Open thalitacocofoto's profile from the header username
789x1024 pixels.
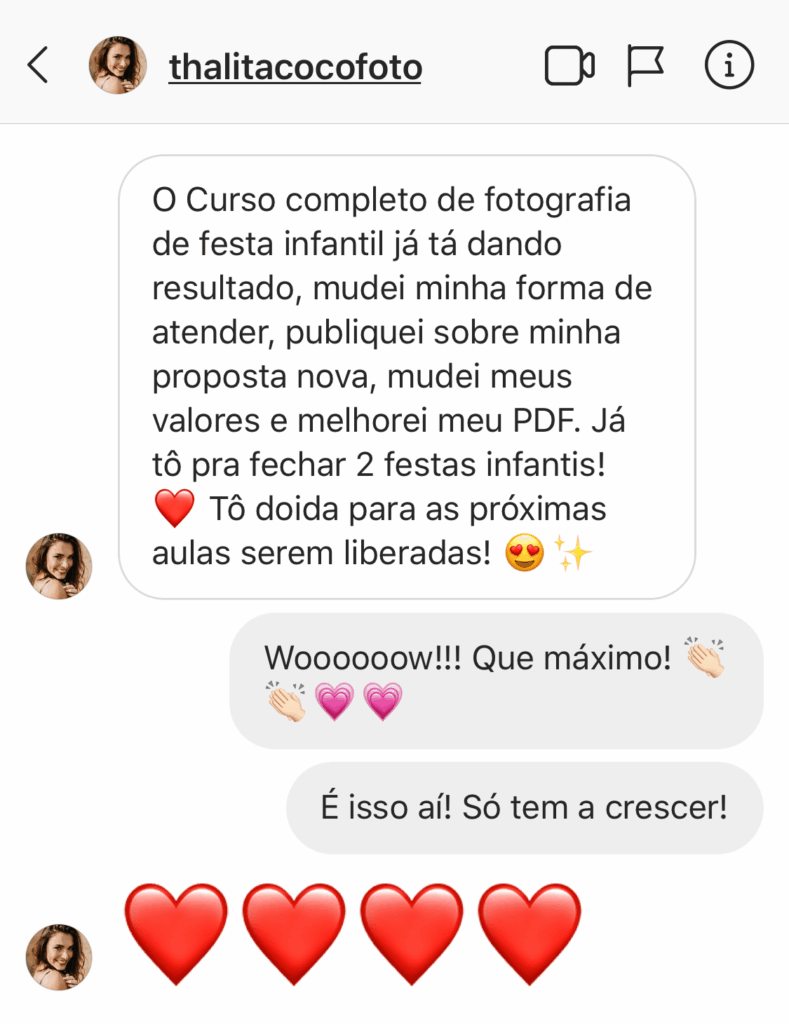(295, 67)
